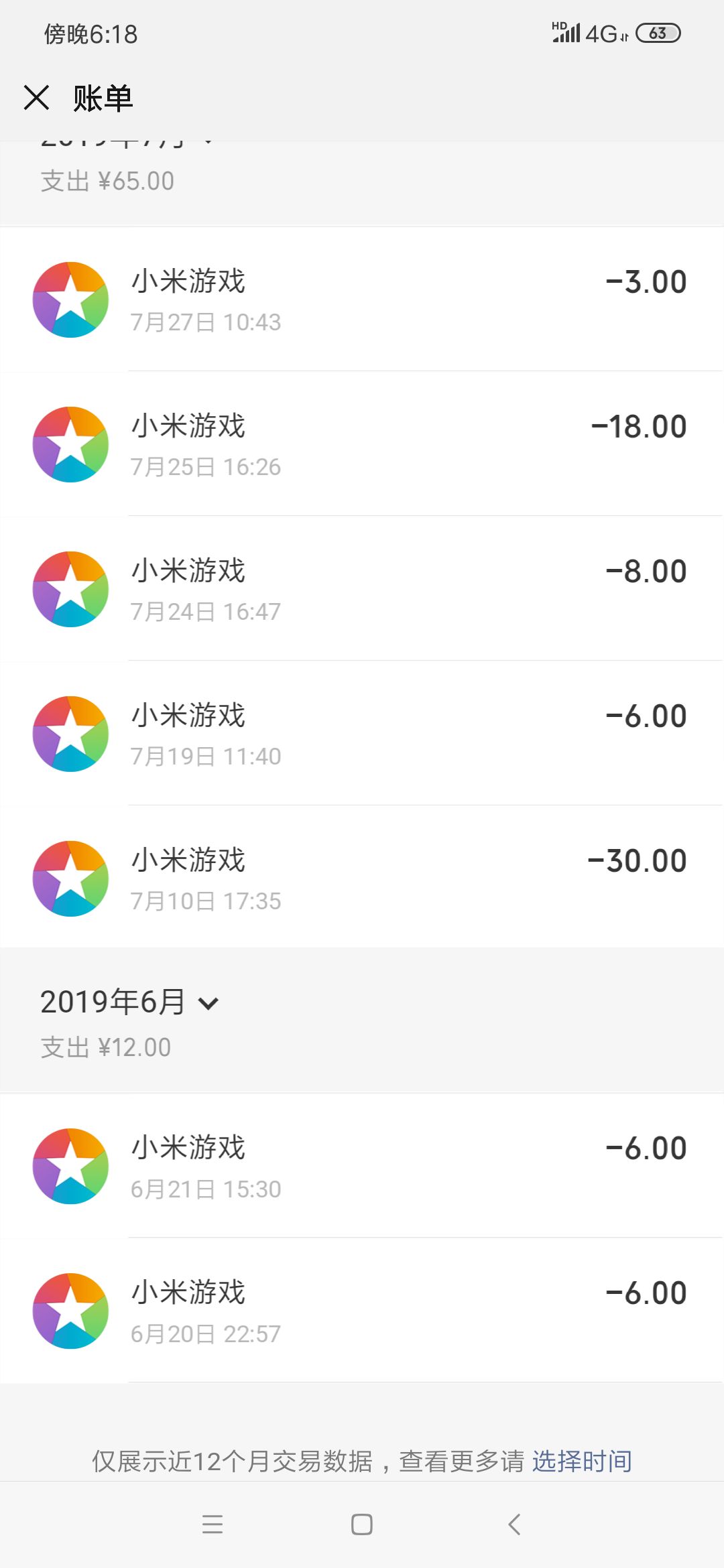This screenshot has width=724, height=1568.
Task: Expand the 2019年6月 month picker
Action: pos(130,1002)
